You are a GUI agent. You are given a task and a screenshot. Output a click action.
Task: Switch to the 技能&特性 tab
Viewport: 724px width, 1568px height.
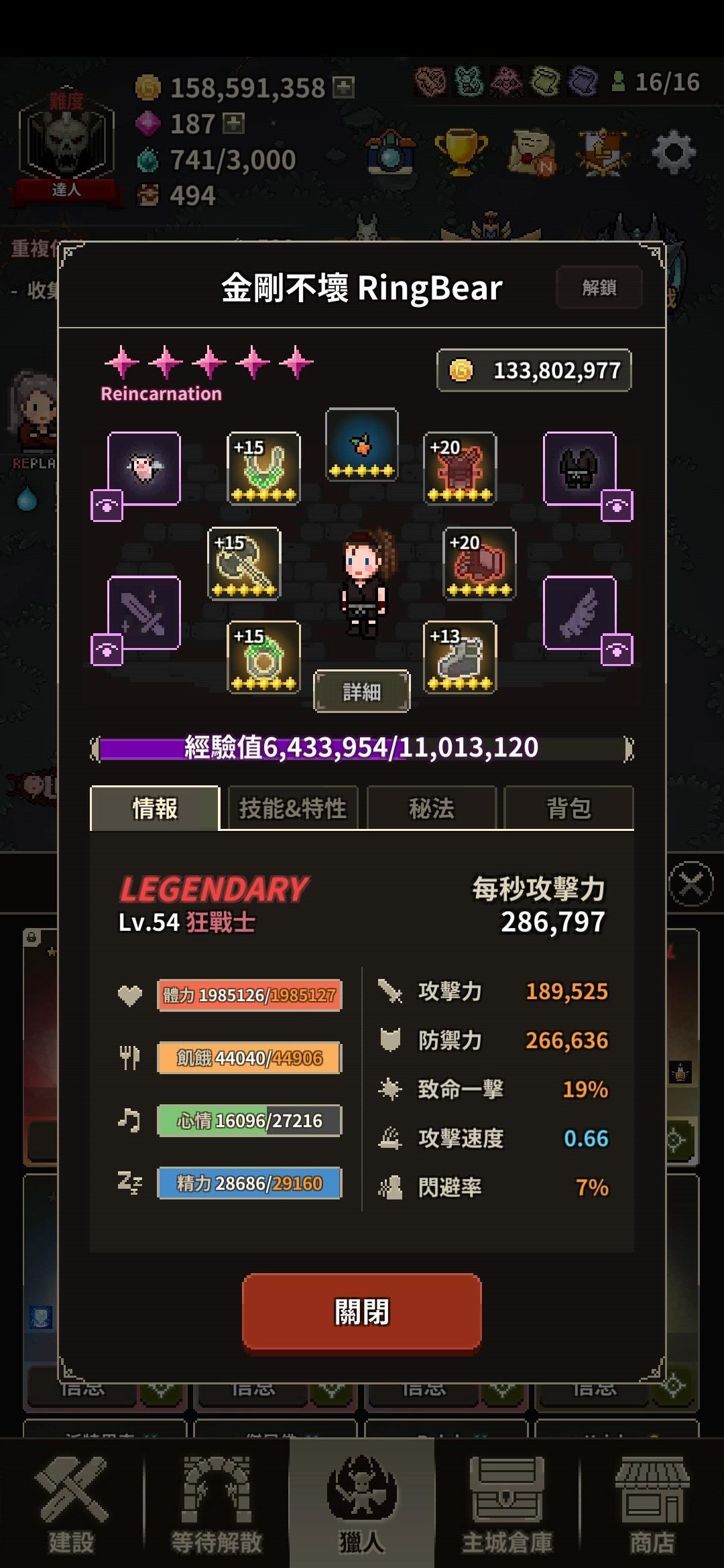tap(292, 808)
